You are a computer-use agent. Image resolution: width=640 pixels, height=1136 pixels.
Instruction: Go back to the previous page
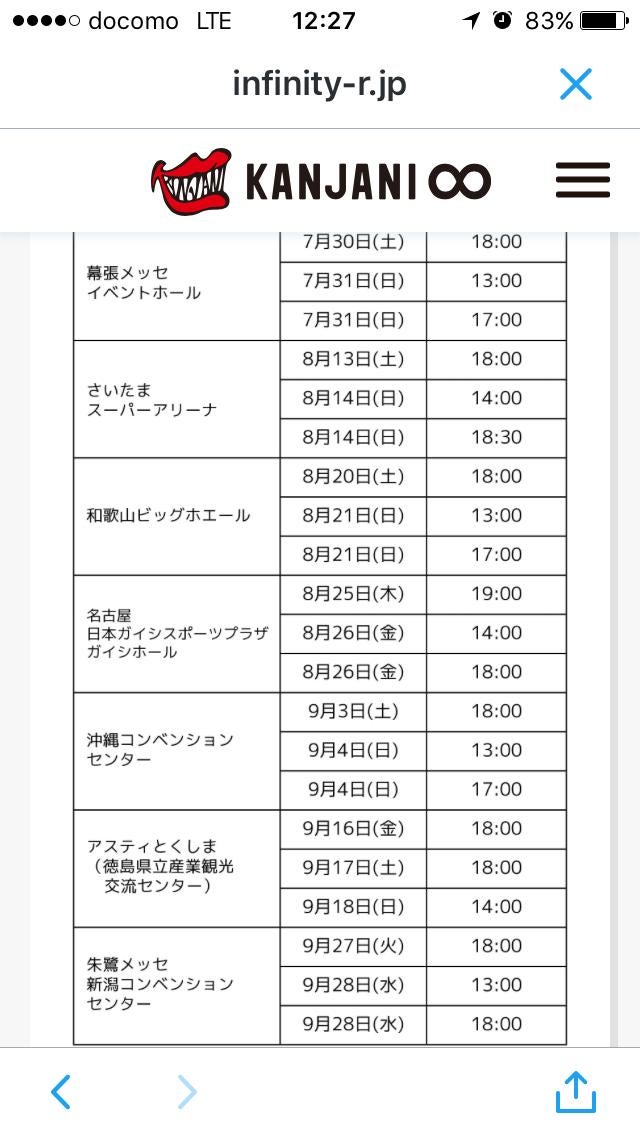(61, 1091)
